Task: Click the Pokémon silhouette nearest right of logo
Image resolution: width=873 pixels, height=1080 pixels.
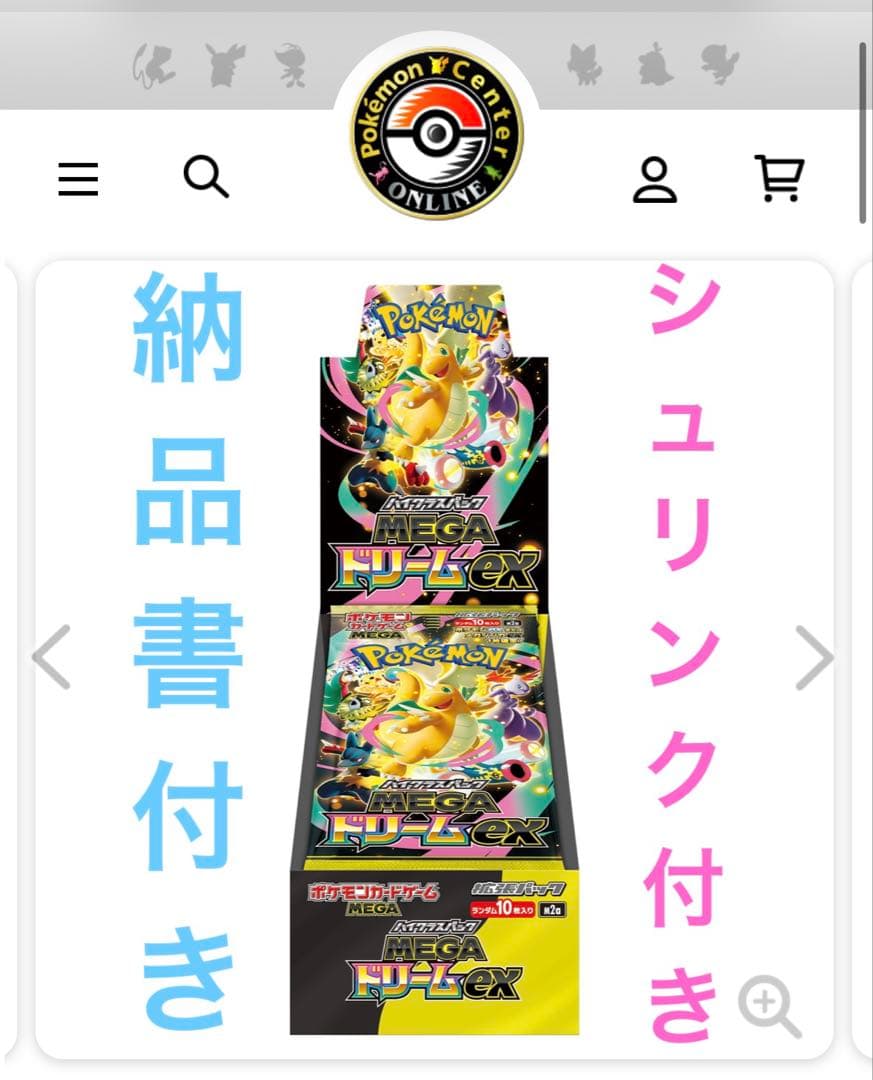Action: point(583,65)
